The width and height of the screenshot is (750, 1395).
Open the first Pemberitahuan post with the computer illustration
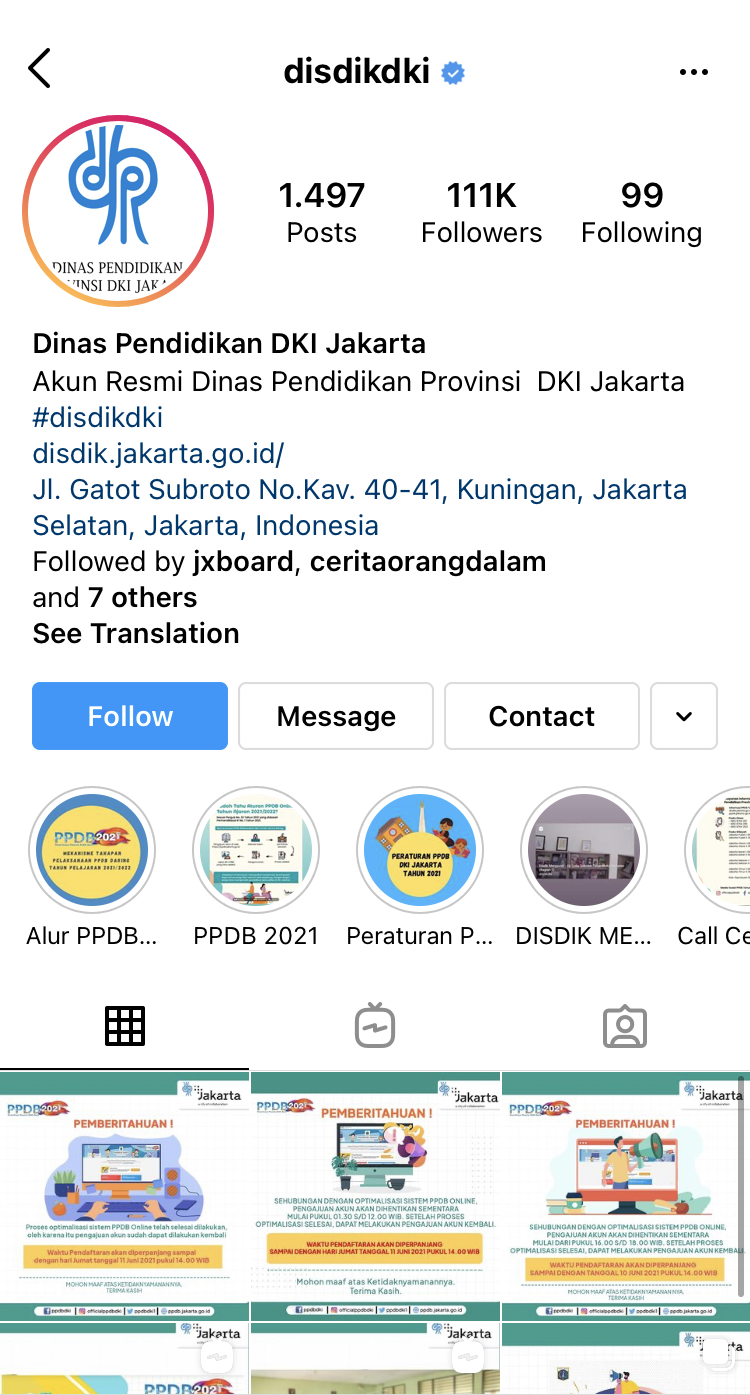pyautogui.click(x=124, y=1196)
